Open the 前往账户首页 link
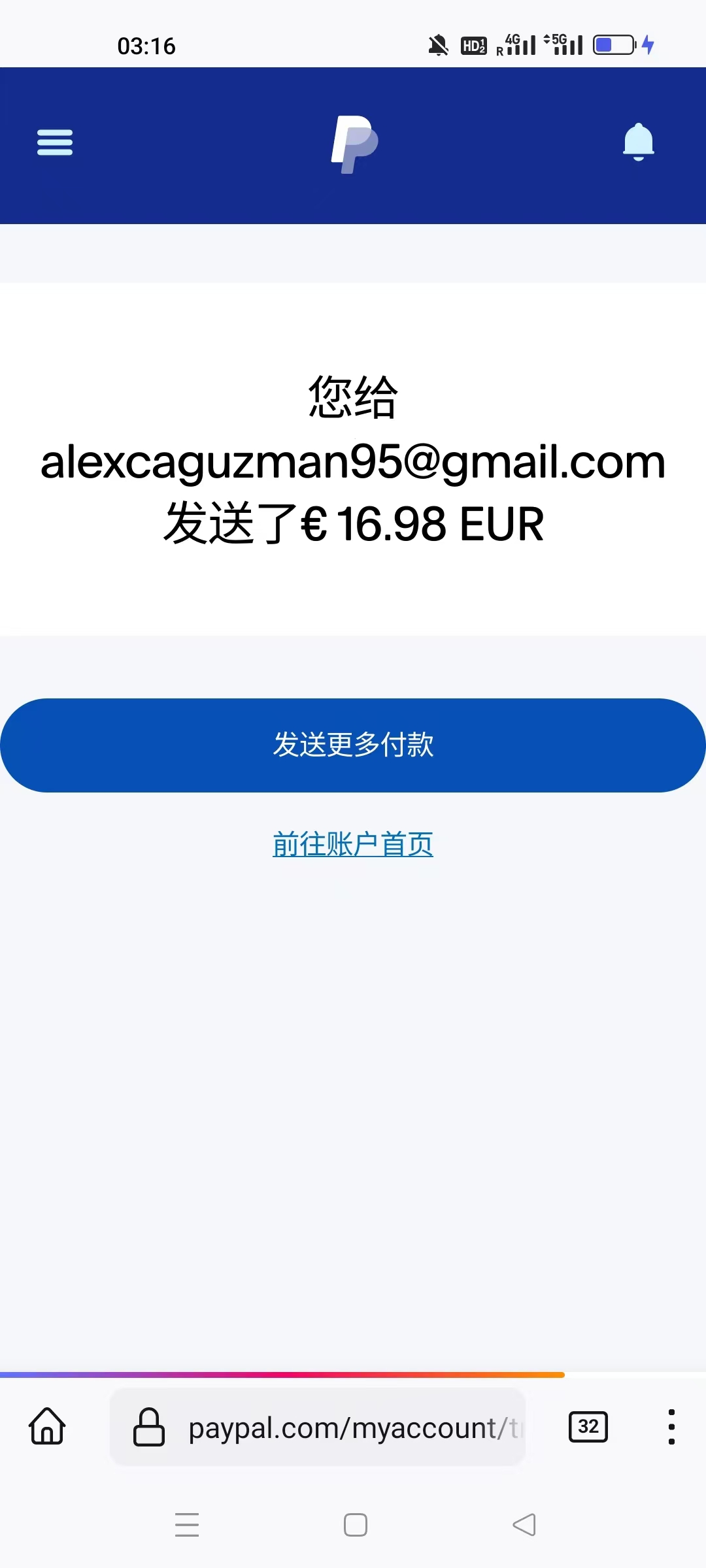 [x=353, y=844]
